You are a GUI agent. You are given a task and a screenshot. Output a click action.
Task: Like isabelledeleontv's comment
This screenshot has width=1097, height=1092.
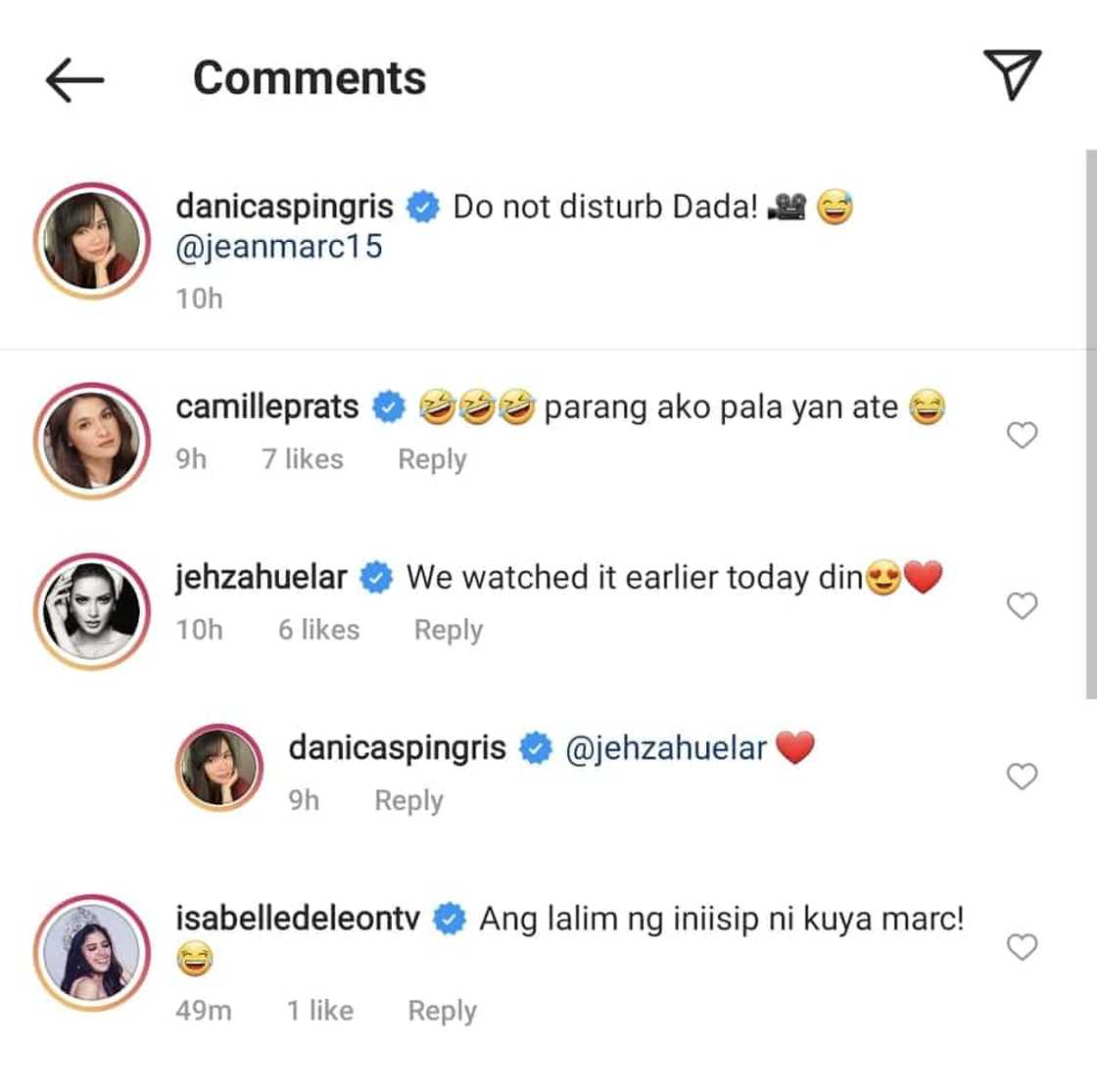click(1022, 947)
